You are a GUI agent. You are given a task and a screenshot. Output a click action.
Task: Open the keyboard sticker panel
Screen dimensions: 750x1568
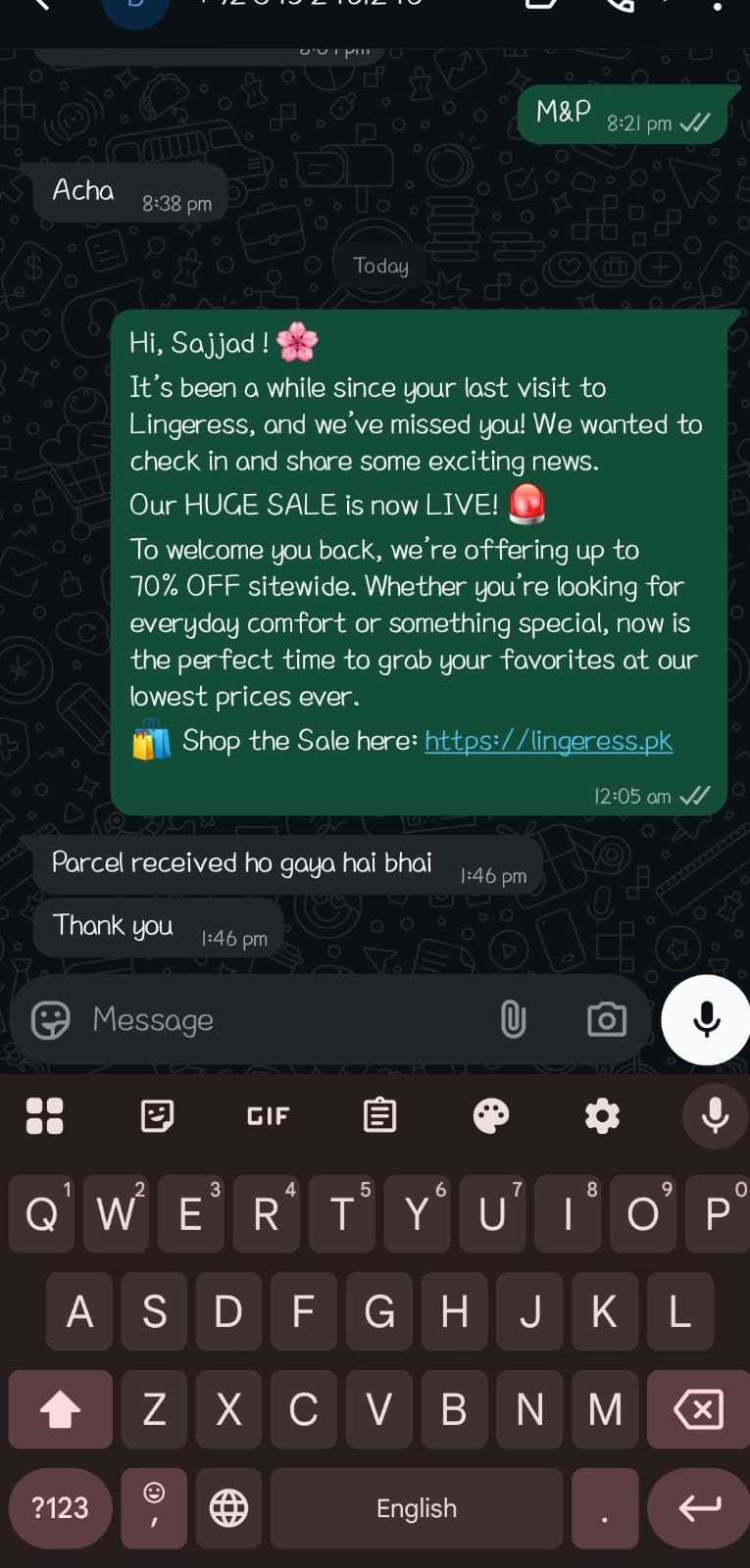point(157,1115)
